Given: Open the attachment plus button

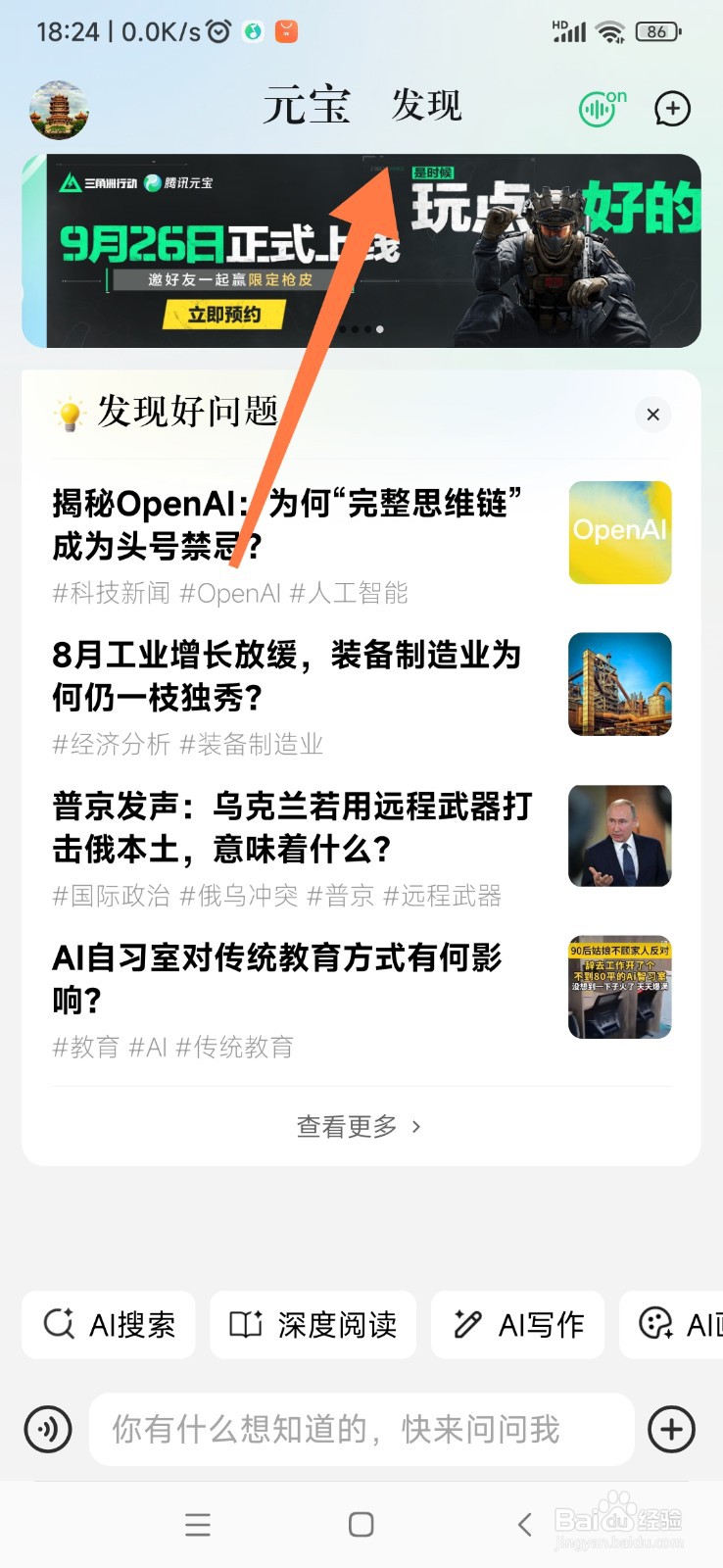Looking at the screenshot, I should click(672, 1430).
